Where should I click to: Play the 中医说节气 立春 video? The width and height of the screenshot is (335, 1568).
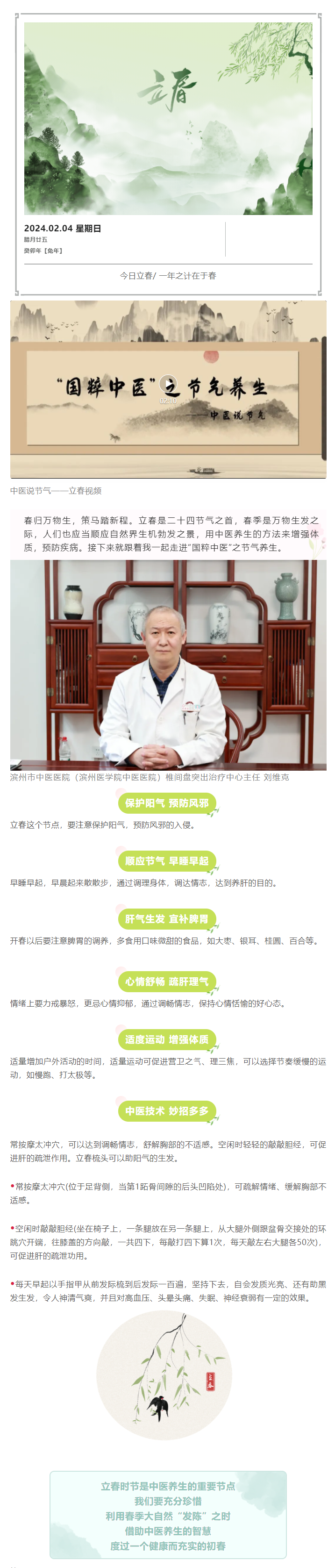[x=168, y=385]
